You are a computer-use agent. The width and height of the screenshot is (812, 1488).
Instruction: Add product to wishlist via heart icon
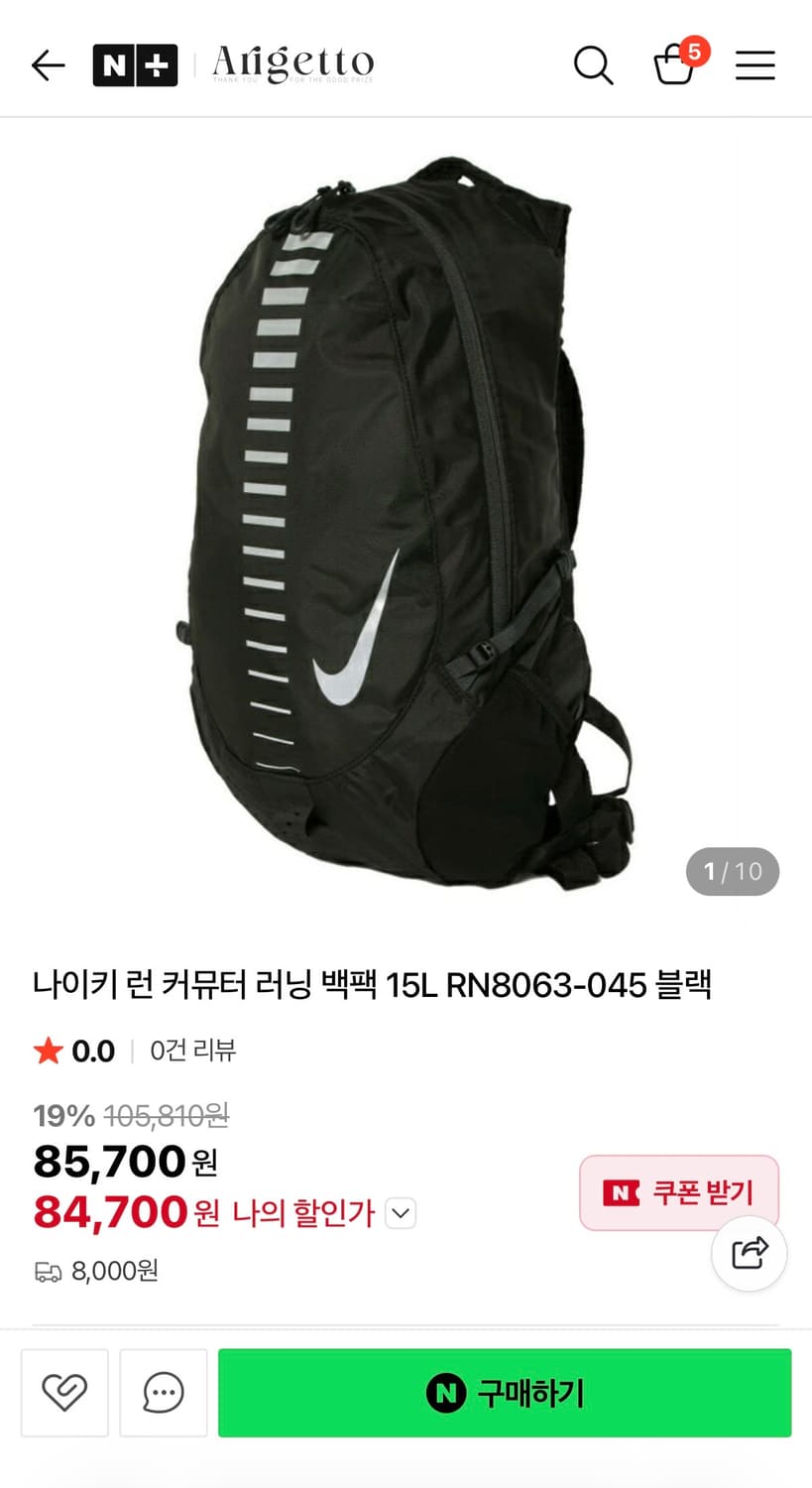tap(64, 1393)
